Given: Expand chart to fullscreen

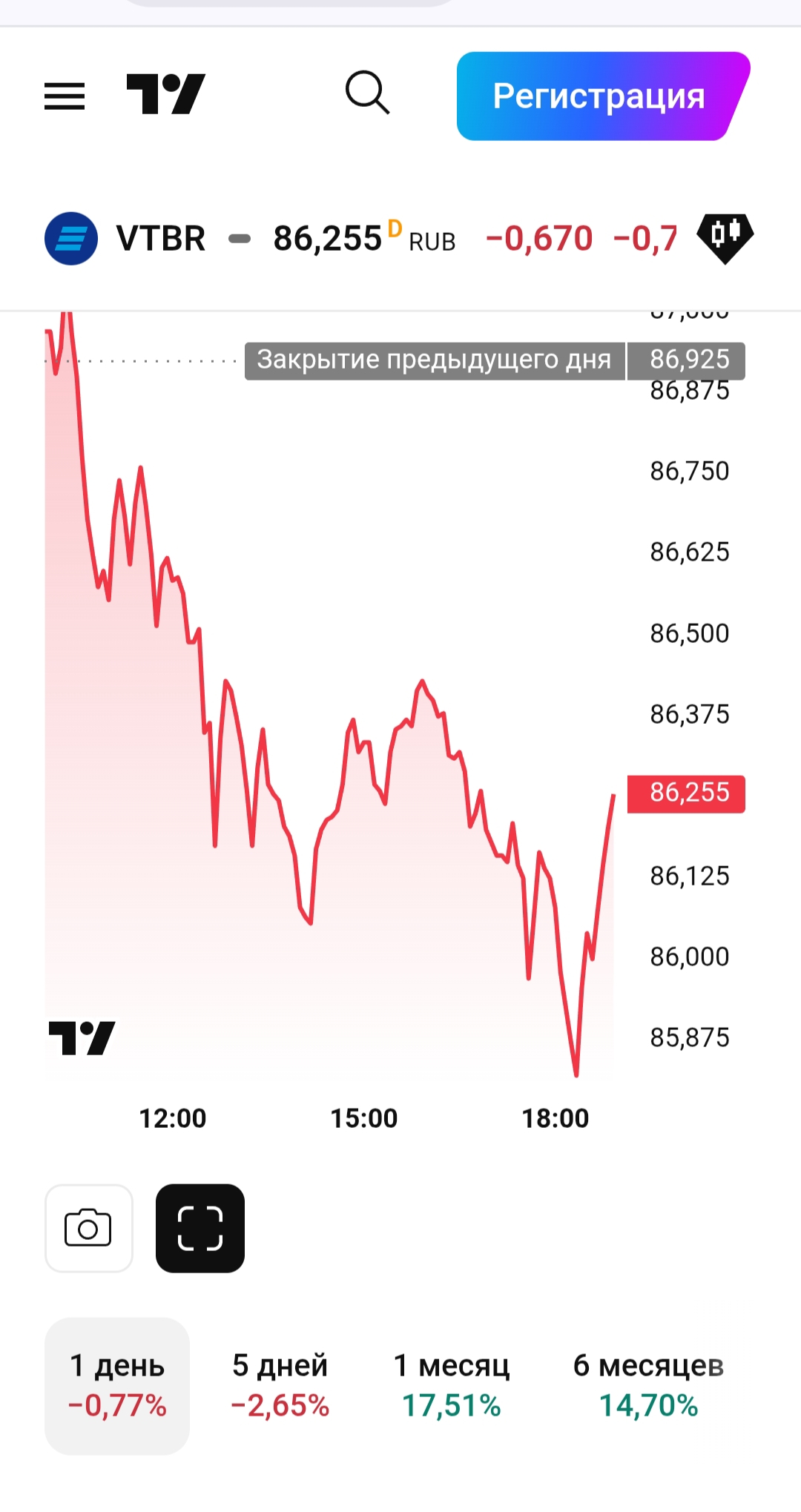Looking at the screenshot, I should pos(200,1229).
